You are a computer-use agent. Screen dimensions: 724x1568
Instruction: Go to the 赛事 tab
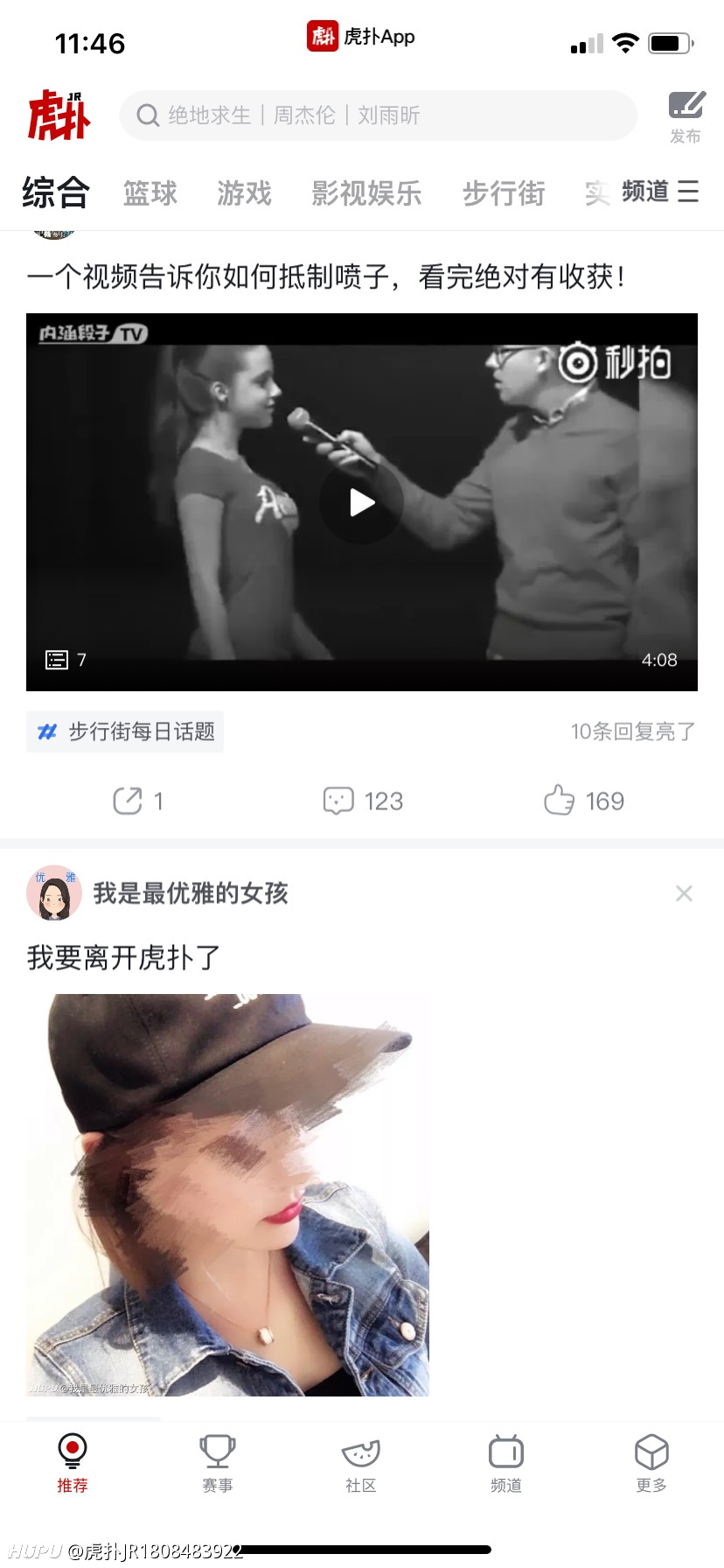click(217, 1462)
